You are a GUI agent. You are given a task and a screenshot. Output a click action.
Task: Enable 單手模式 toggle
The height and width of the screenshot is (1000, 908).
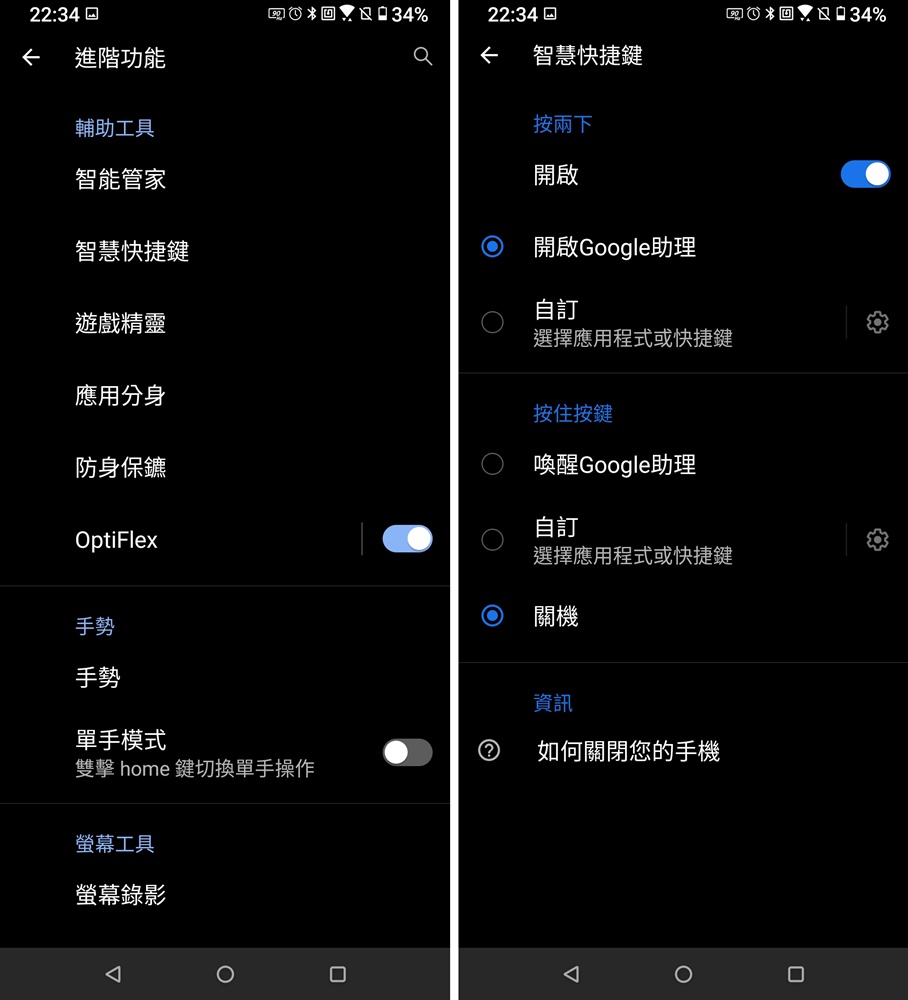coord(407,752)
